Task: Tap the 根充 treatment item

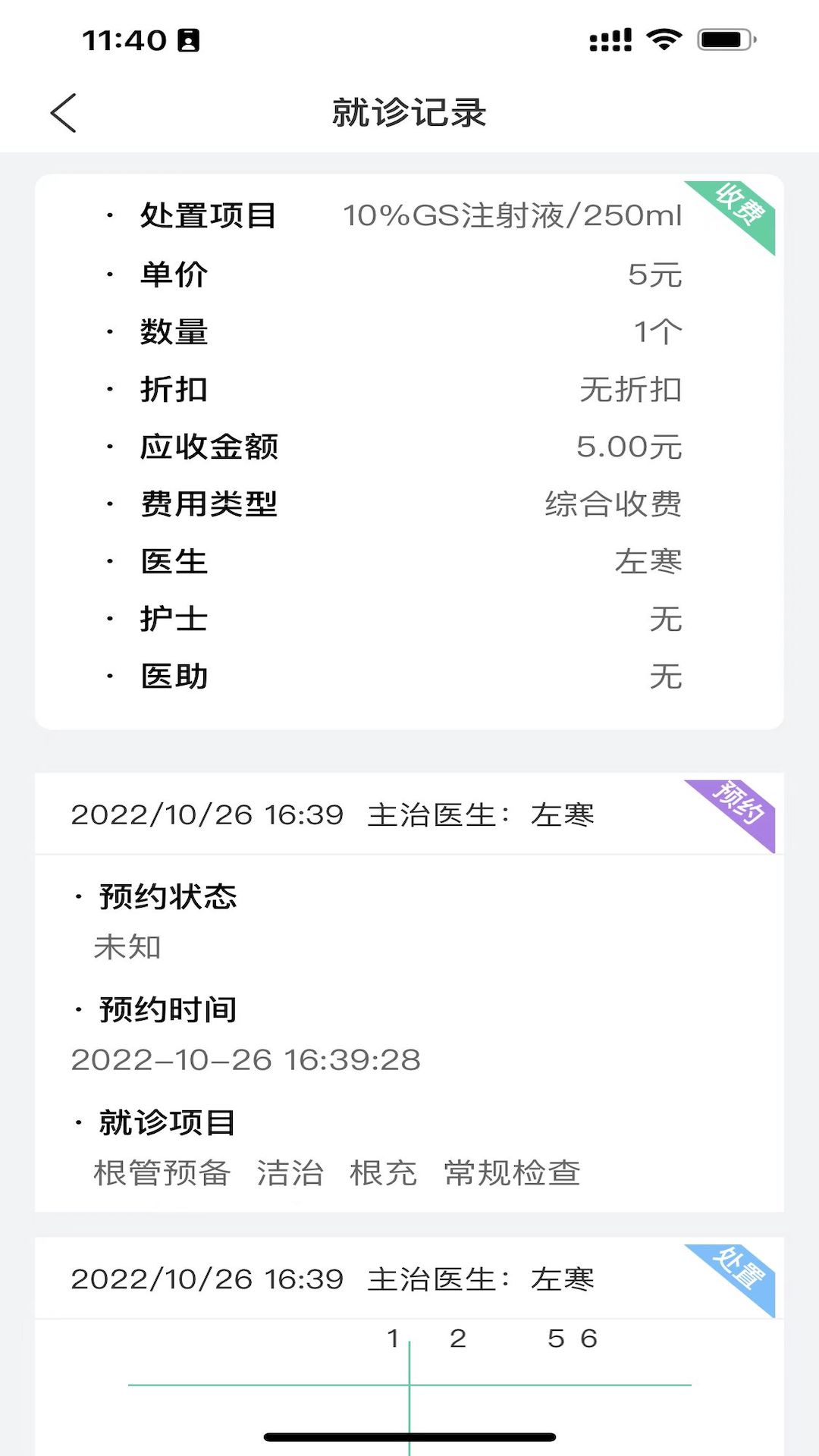Action: 384,1173
